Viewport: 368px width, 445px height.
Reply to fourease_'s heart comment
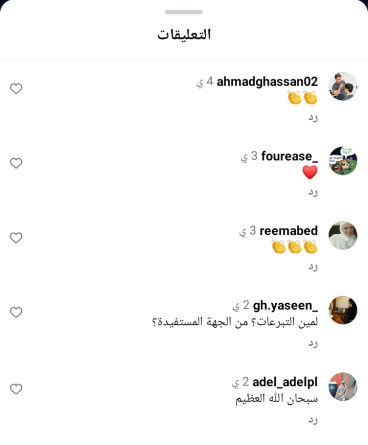(x=313, y=192)
